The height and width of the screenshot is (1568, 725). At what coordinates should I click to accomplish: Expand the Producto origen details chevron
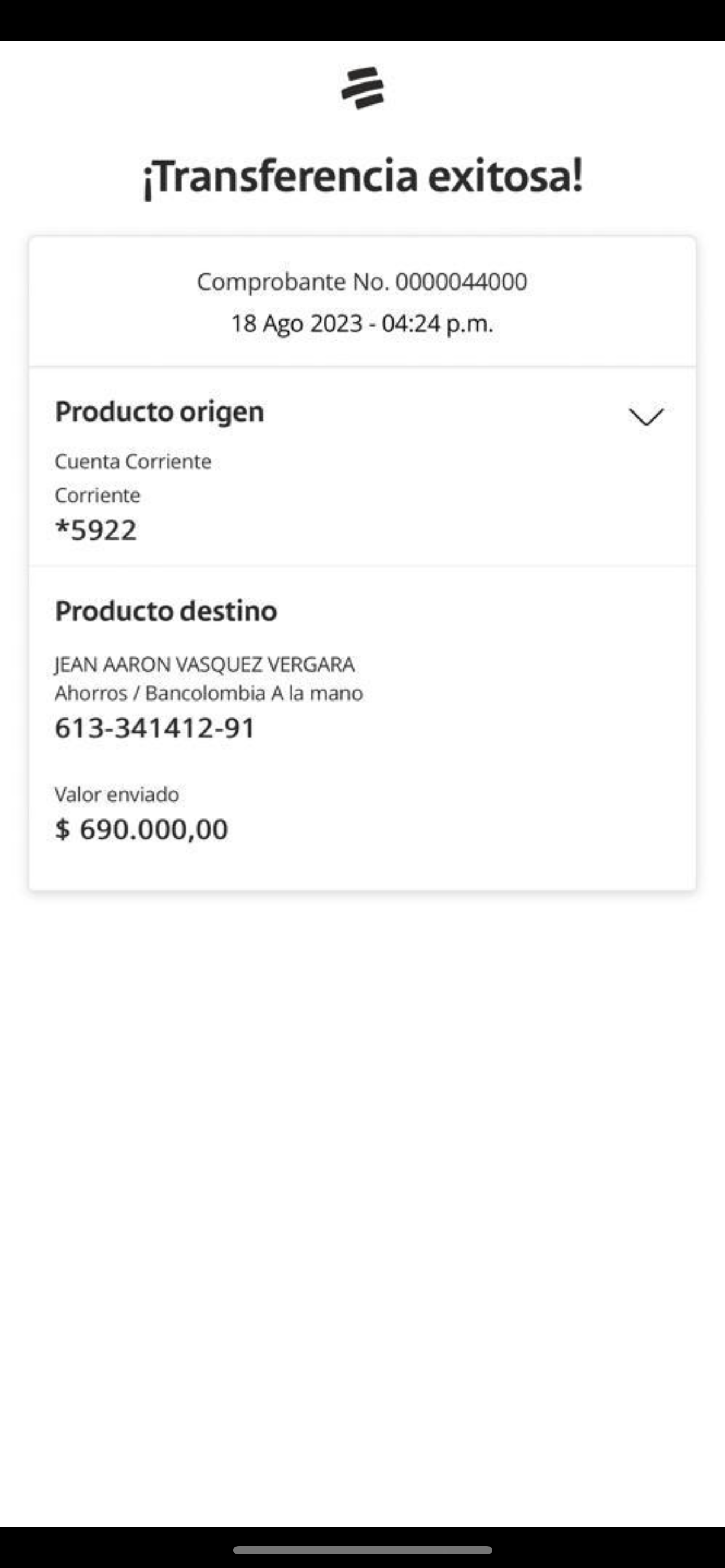[x=645, y=417]
